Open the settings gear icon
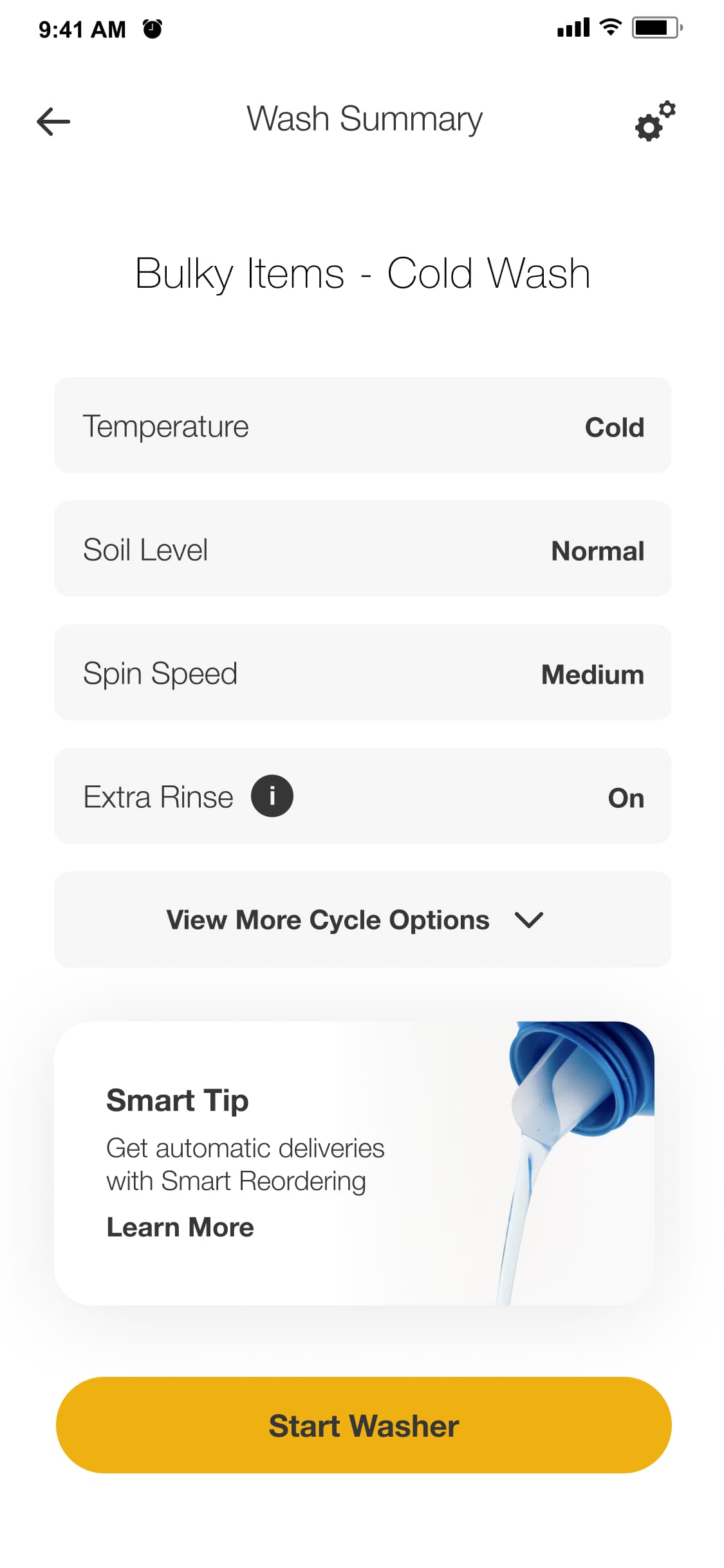This screenshot has height=1568, width=724. tap(654, 121)
